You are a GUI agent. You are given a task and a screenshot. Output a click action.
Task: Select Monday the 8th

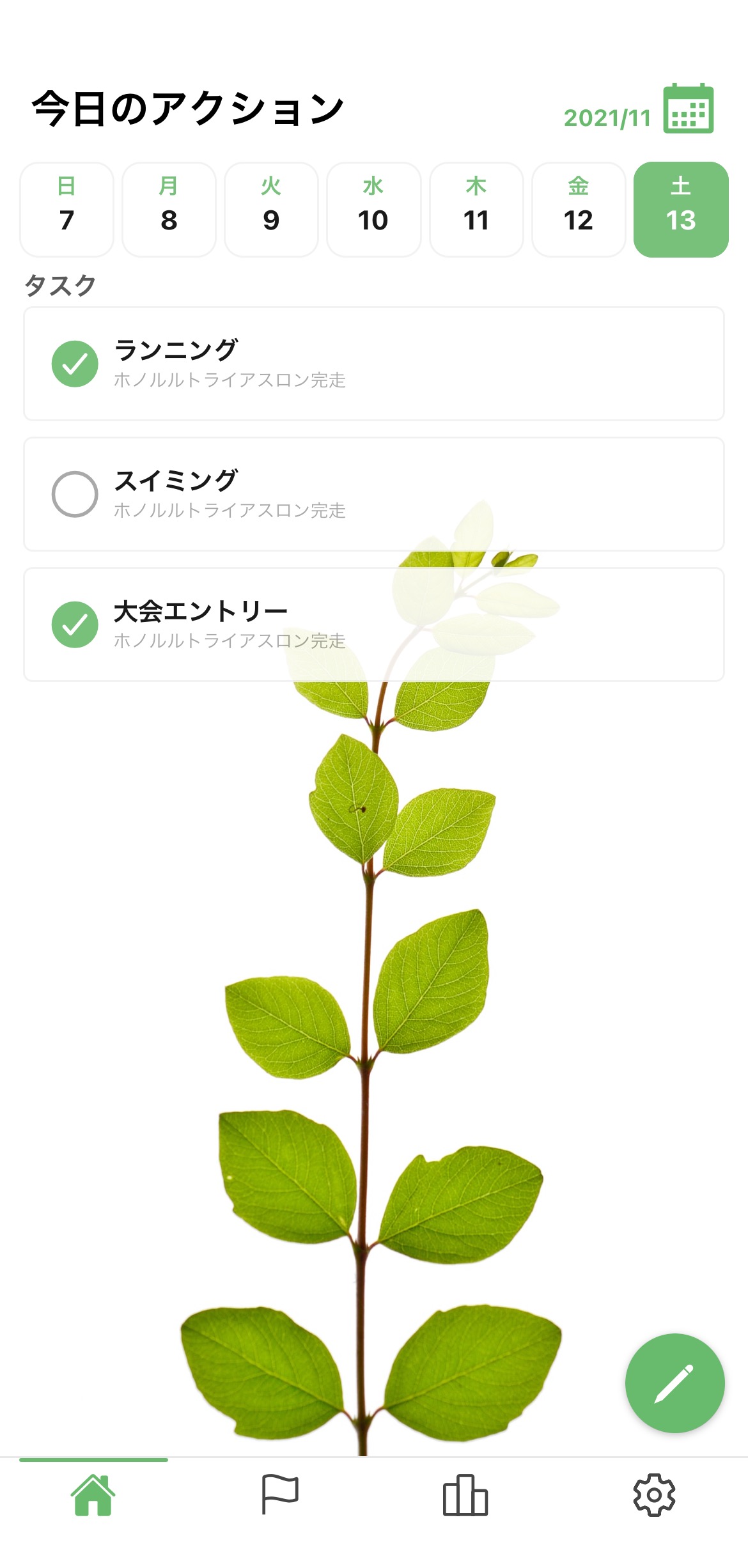[x=169, y=209]
